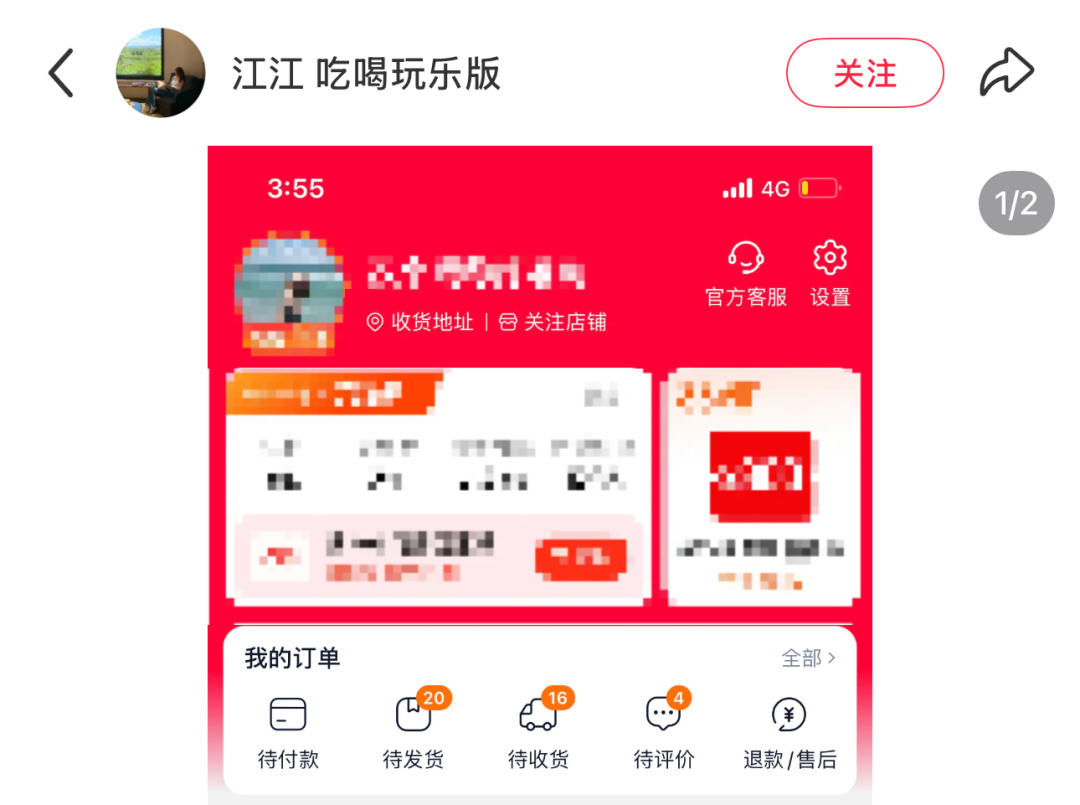This screenshot has height=805, width=1080.
Task: Open the posted screenshot image
Action: click(540, 475)
